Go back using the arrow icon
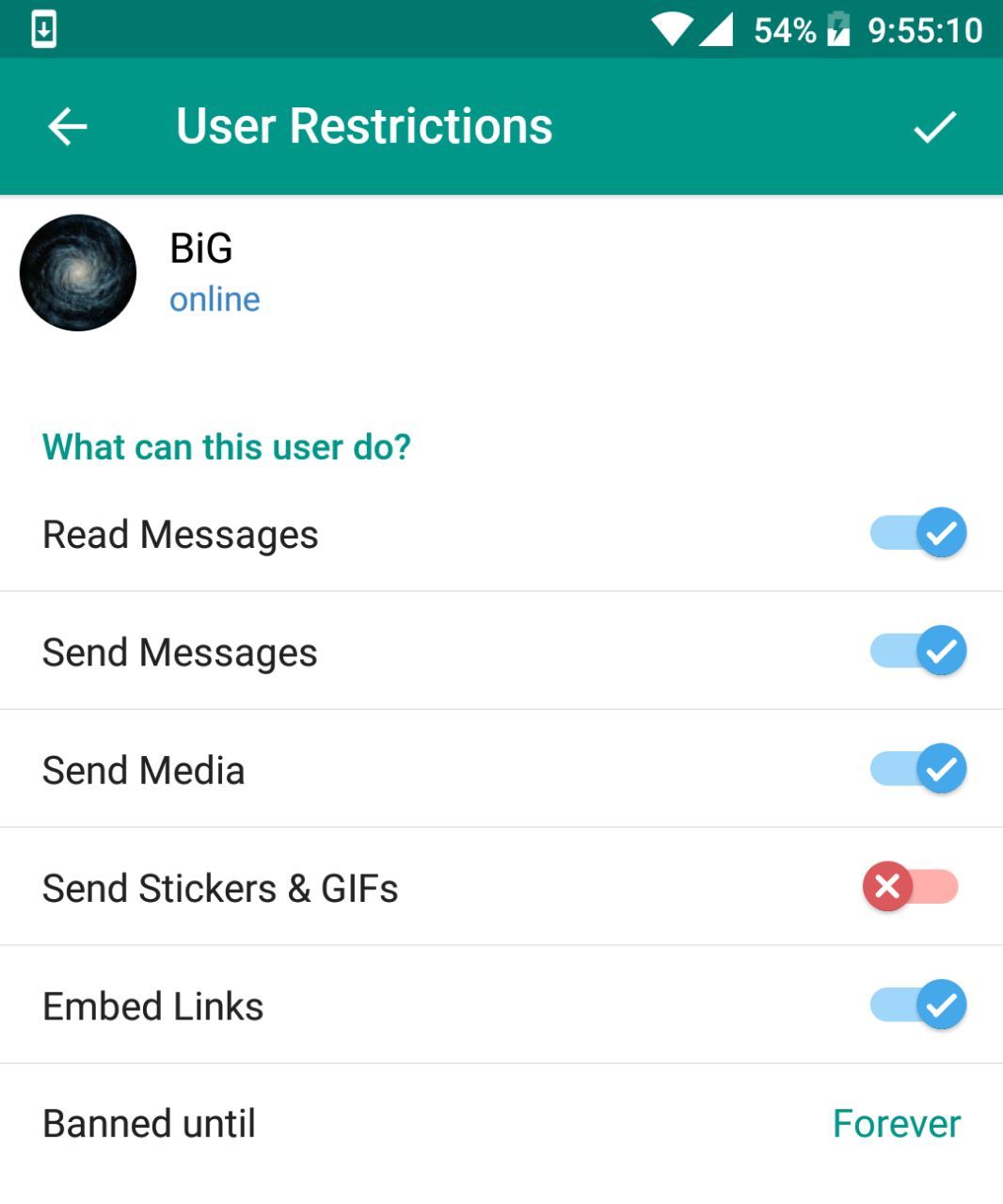1003x1204 pixels. 68,127
